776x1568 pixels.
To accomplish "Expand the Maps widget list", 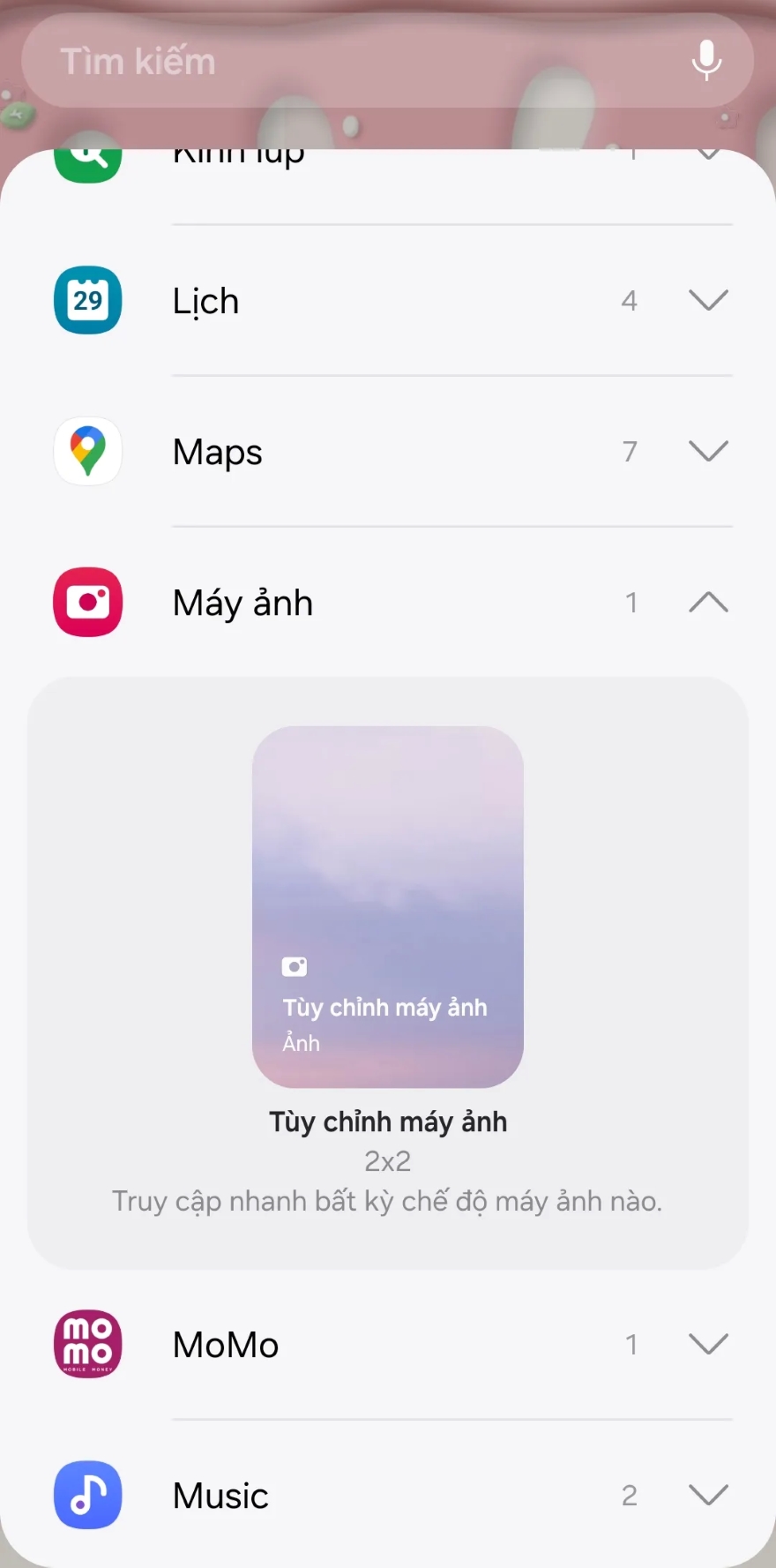I will click(709, 451).
